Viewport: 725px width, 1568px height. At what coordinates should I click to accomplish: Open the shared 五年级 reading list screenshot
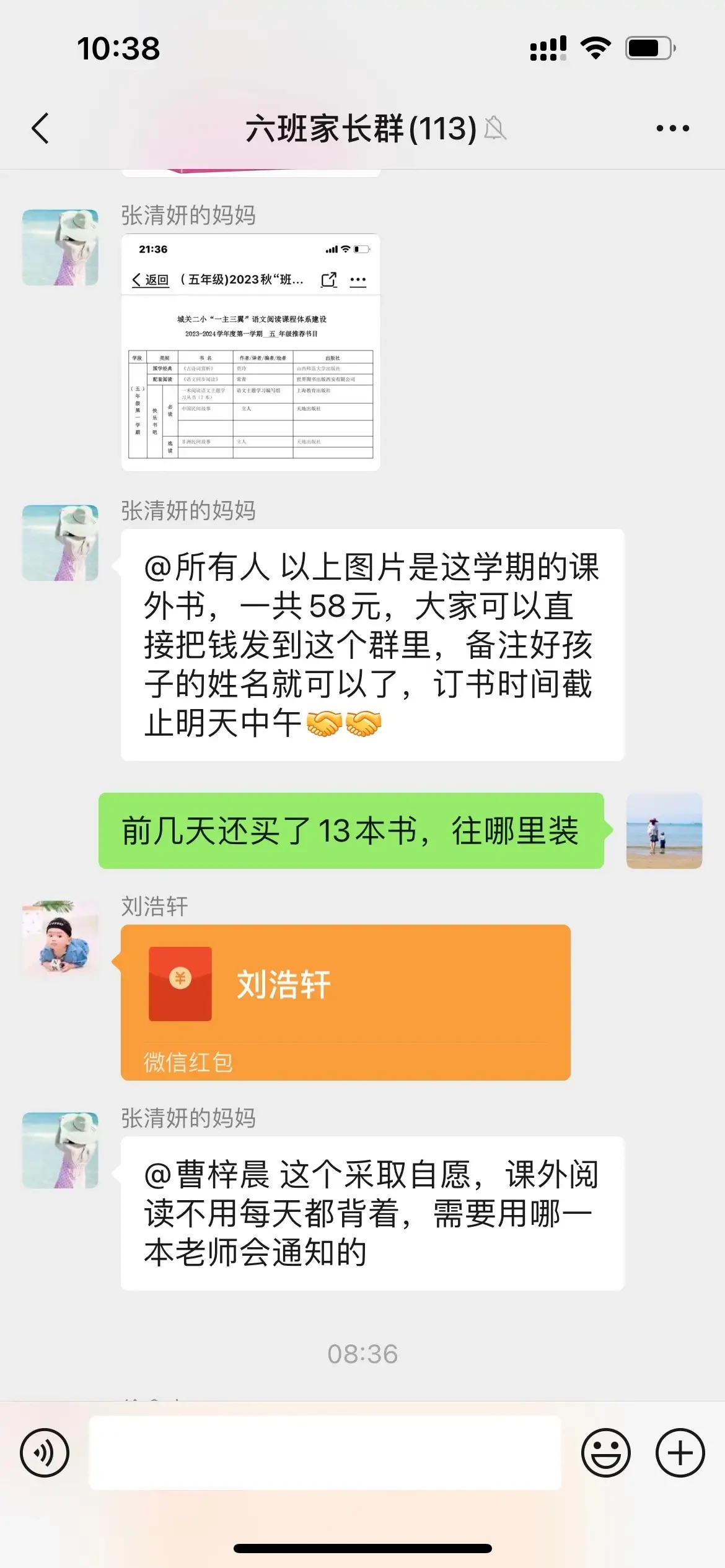click(250, 352)
